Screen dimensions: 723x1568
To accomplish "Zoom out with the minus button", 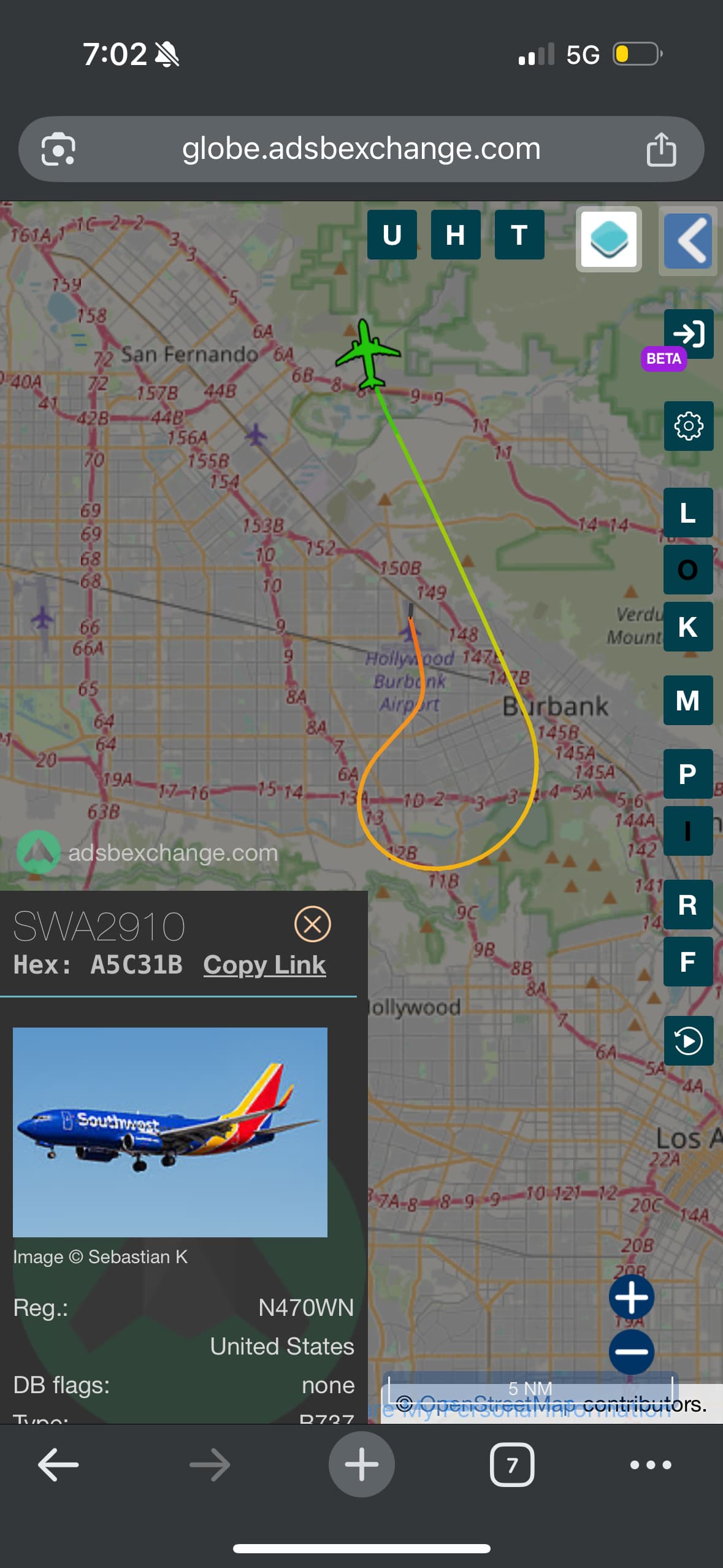I will click(x=631, y=1352).
